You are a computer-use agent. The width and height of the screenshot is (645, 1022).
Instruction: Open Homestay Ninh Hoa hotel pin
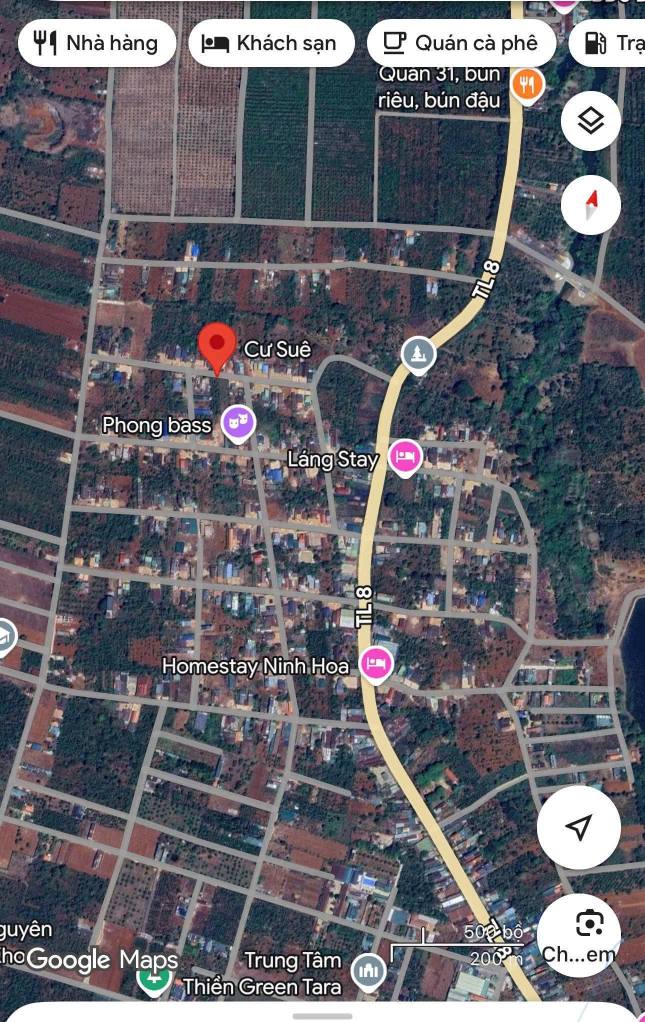click(x=376, y=663)
